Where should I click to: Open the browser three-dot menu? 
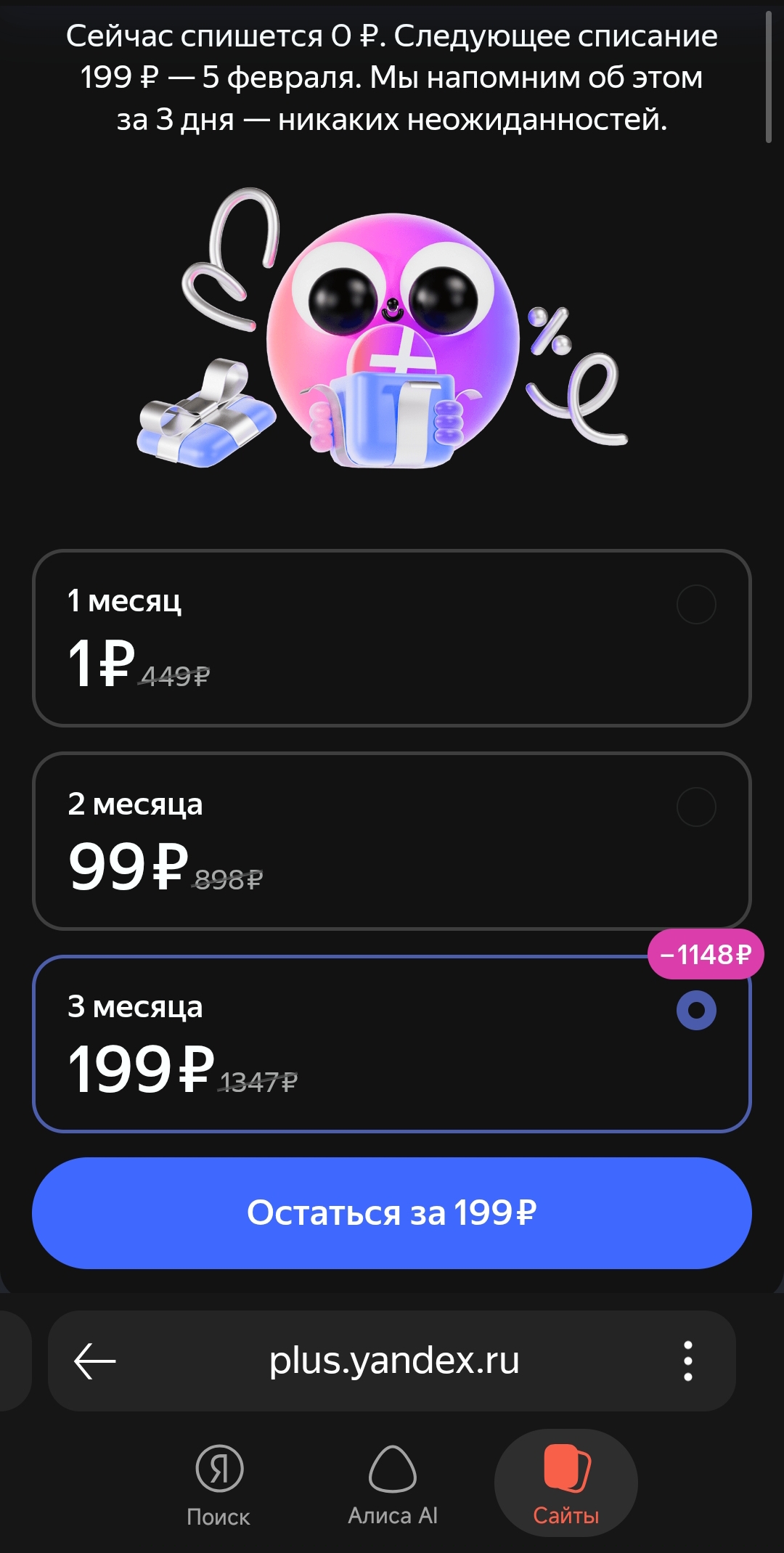click(687, 1361)
